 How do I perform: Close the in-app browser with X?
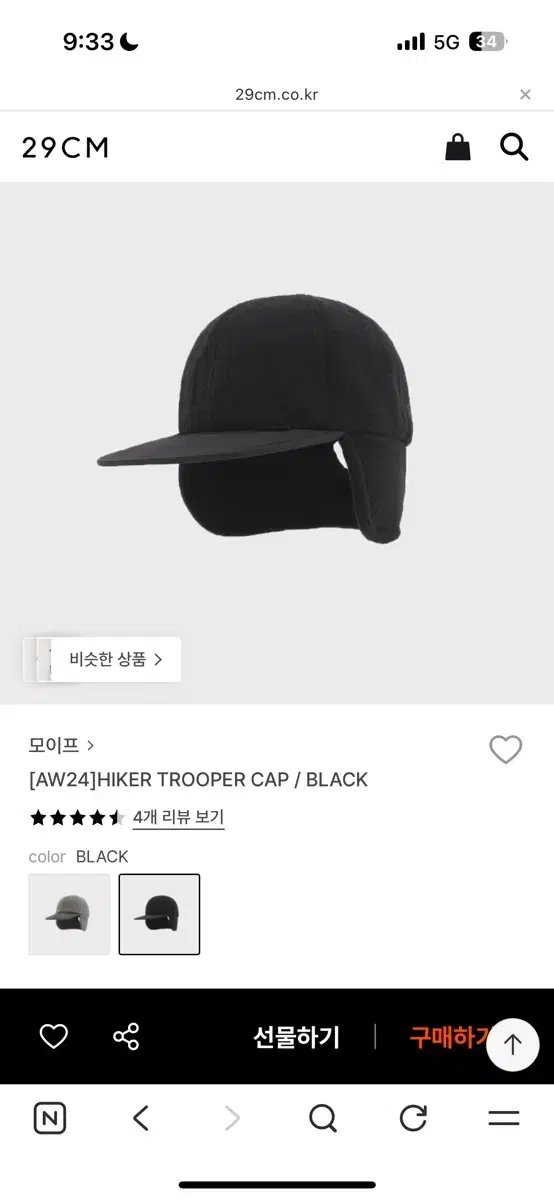point(525,95)
